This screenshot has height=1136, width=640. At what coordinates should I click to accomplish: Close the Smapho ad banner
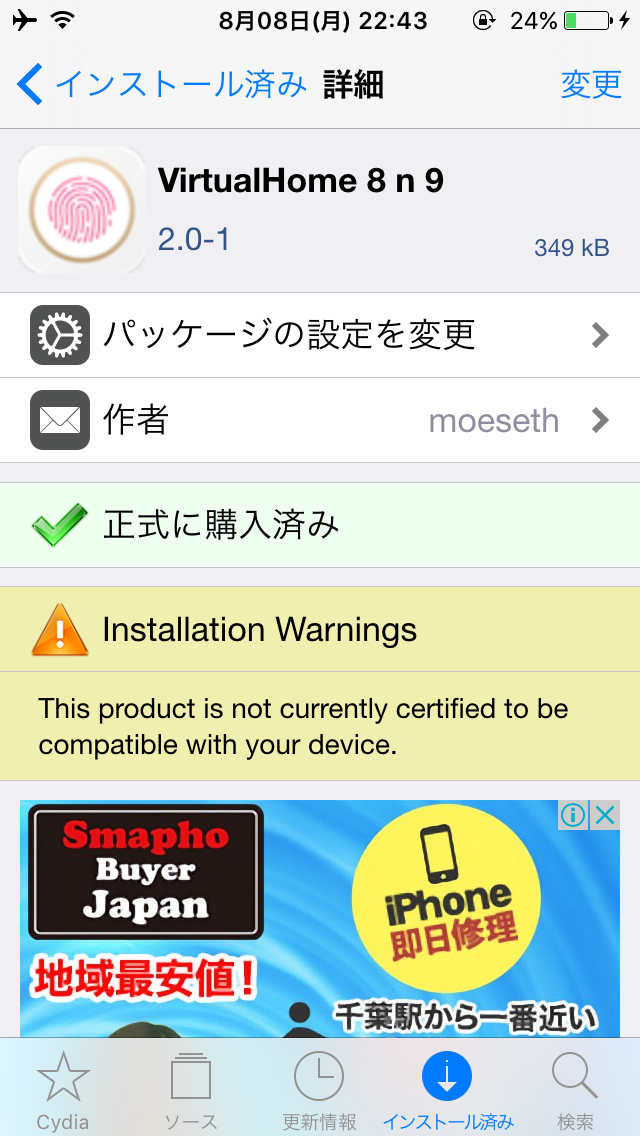[605, 815]
